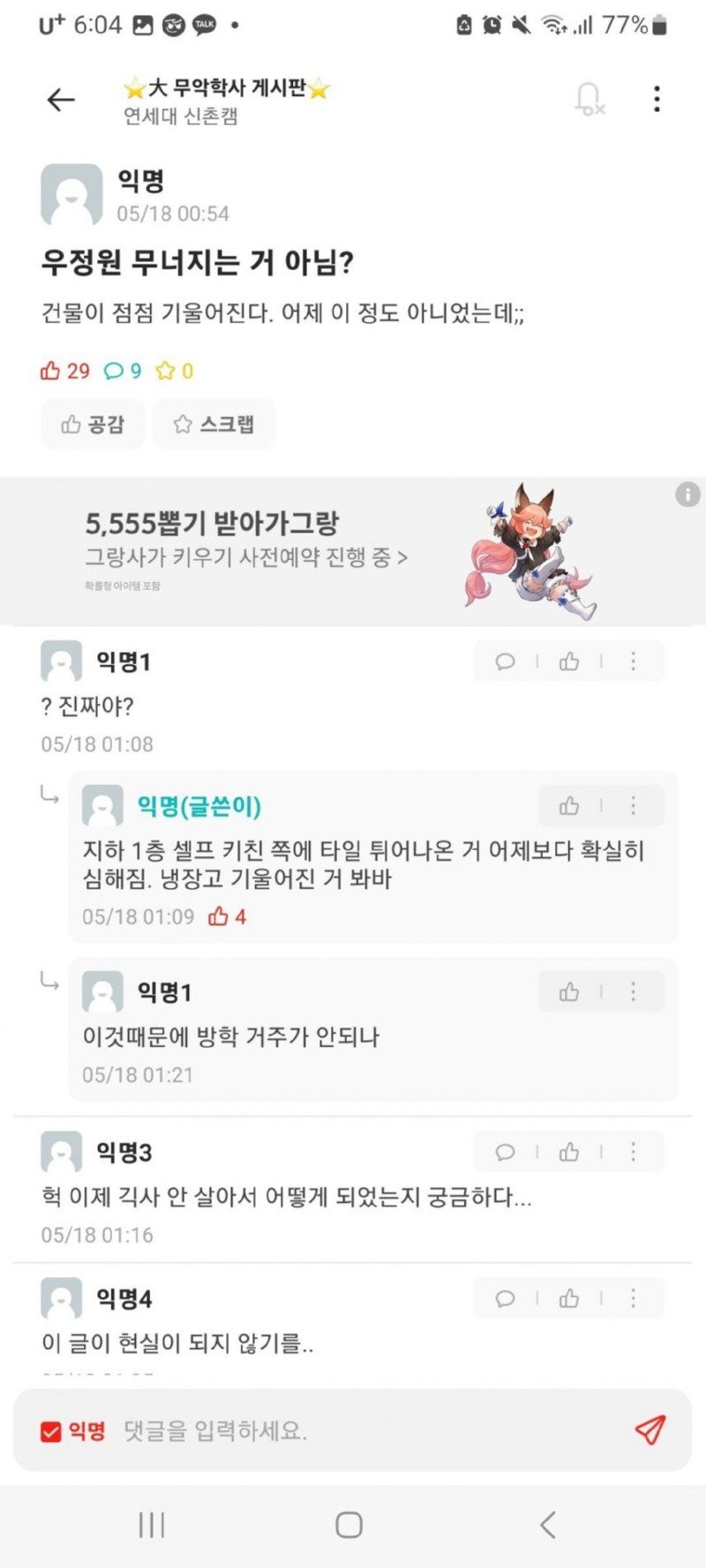Screen dimensions: 706x1568
Task: Scrap the post with 스크랩 button
Action: (x=214, y=424)
